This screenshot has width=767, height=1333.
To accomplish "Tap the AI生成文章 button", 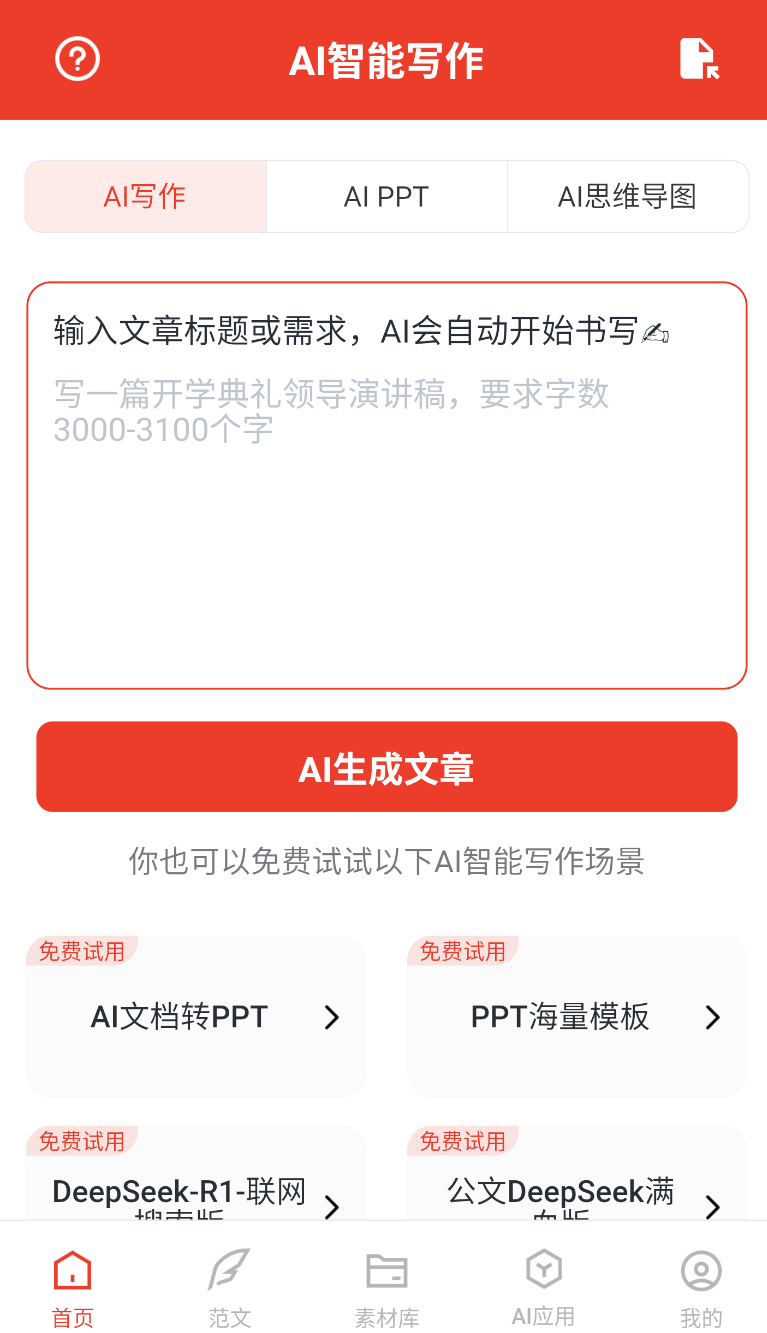I will point(387,767).
